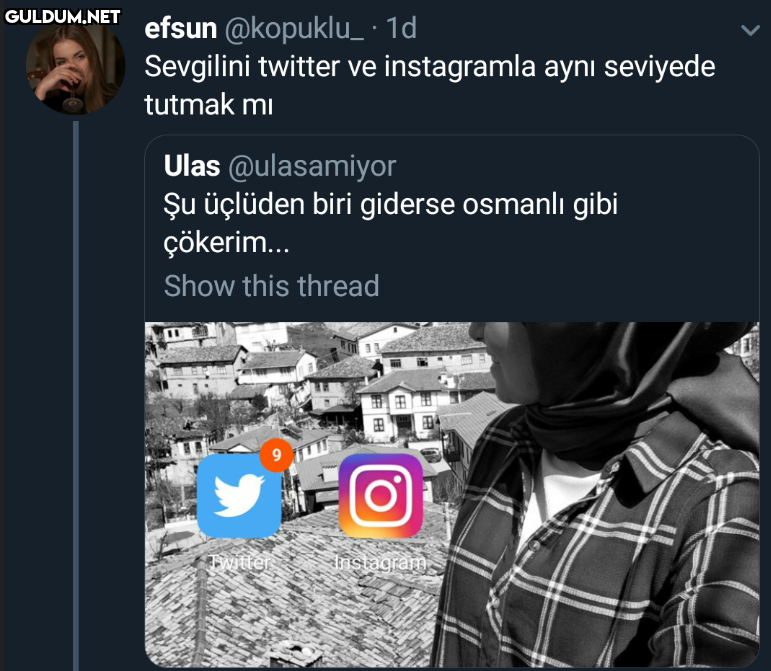Open efsun's profile via username
The width and height of the screenshot is (771, 671).
pyautogui.click(x=181, y=28)
